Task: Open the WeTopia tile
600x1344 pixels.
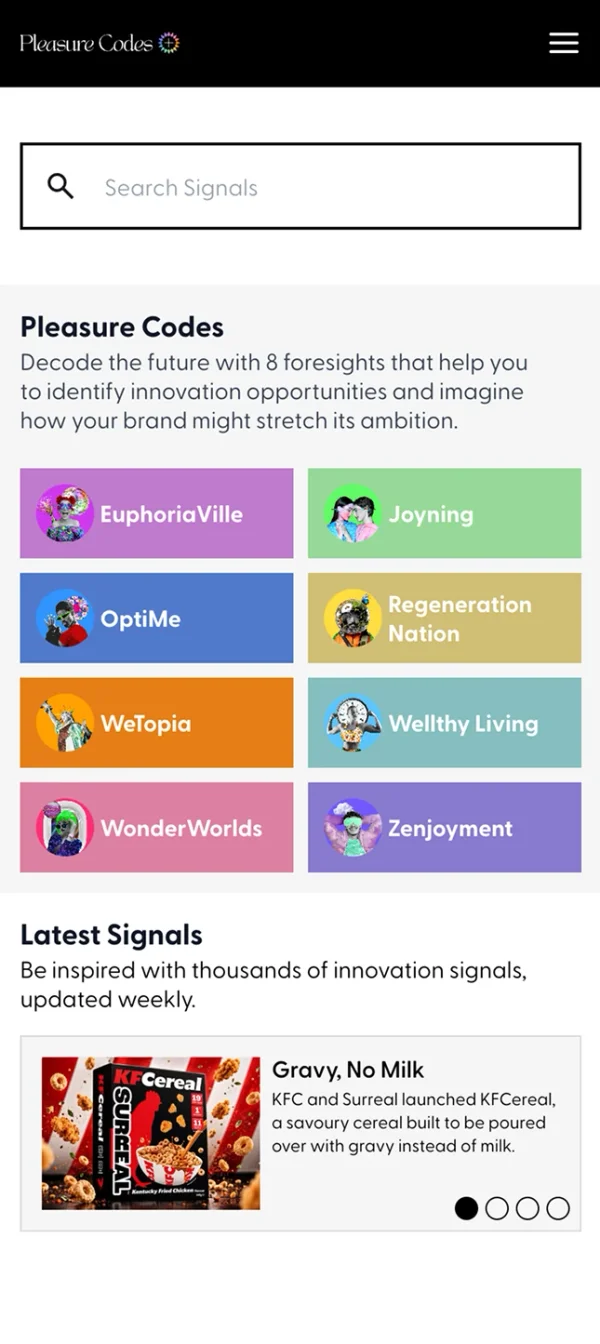Action: click(x=157, y=723)
